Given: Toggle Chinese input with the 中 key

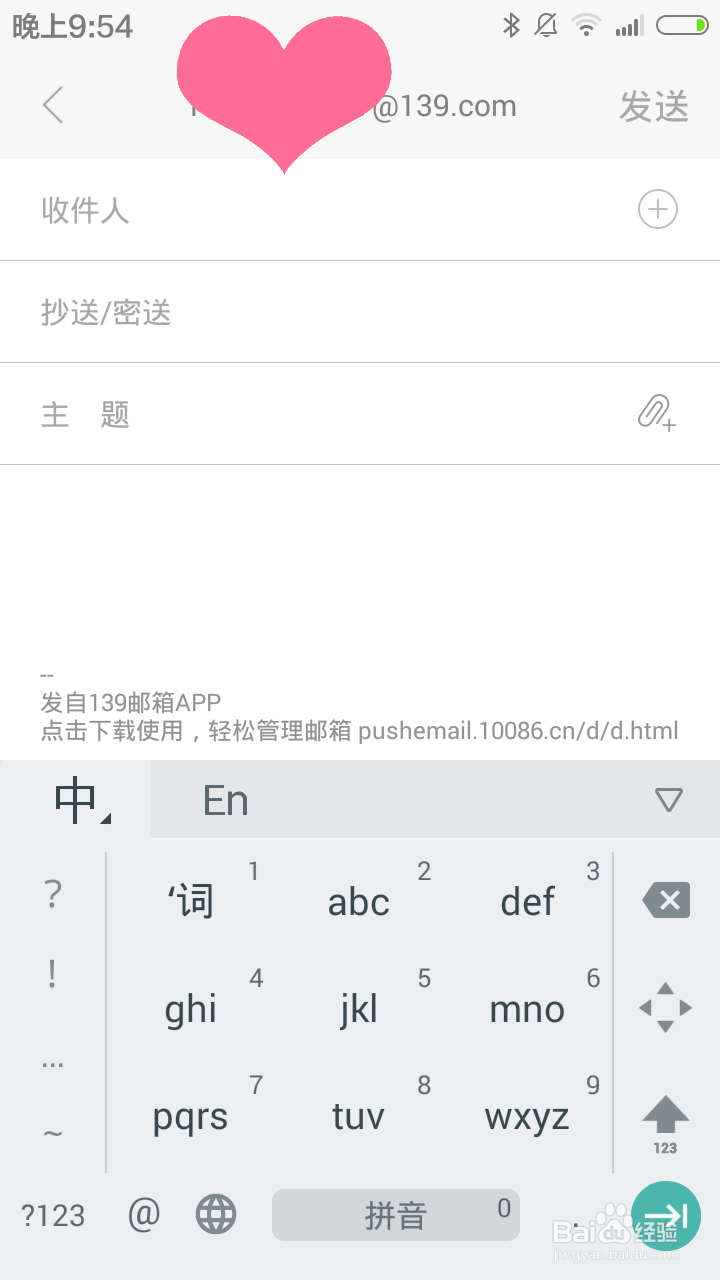Looking at the screenshot, I should [x=75, y=798].
